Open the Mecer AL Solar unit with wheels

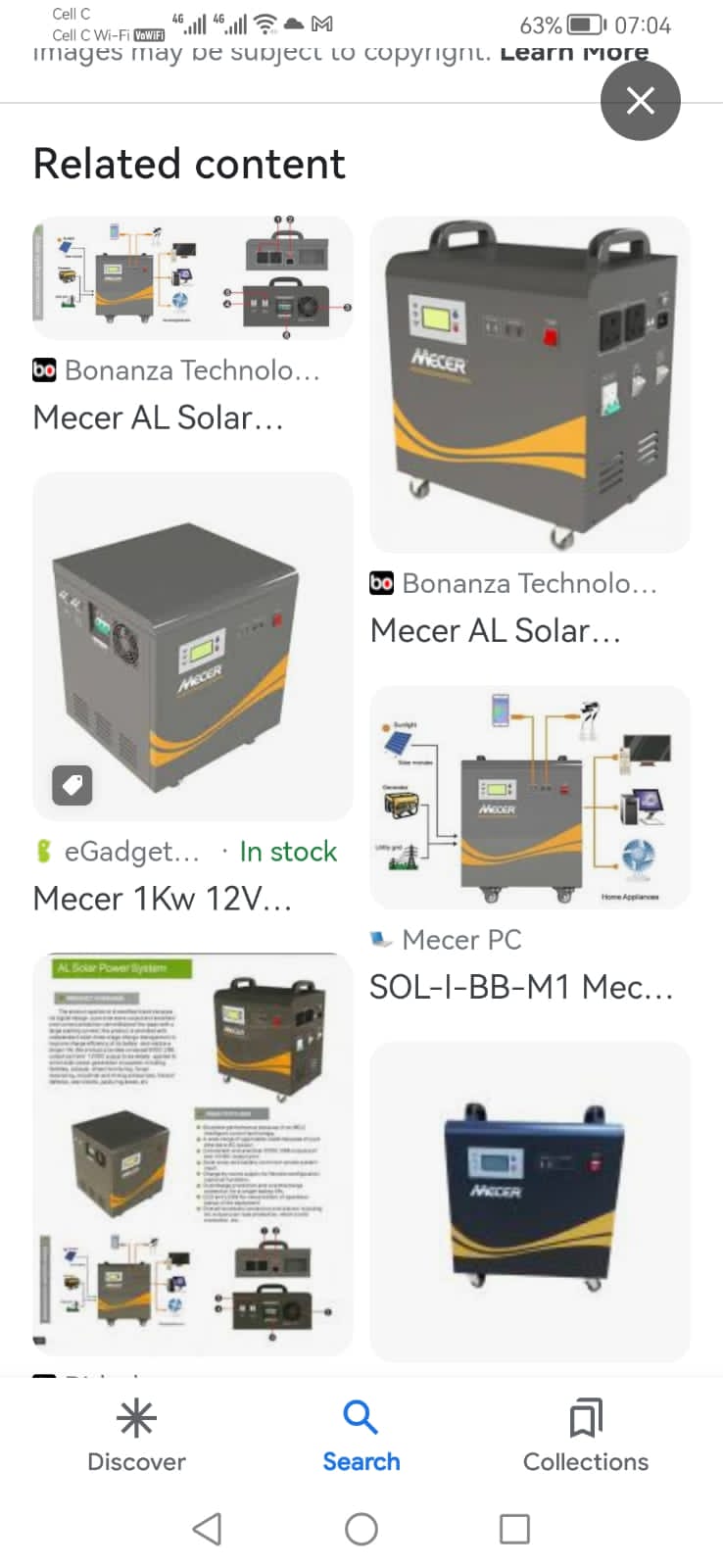click(530, 384)
